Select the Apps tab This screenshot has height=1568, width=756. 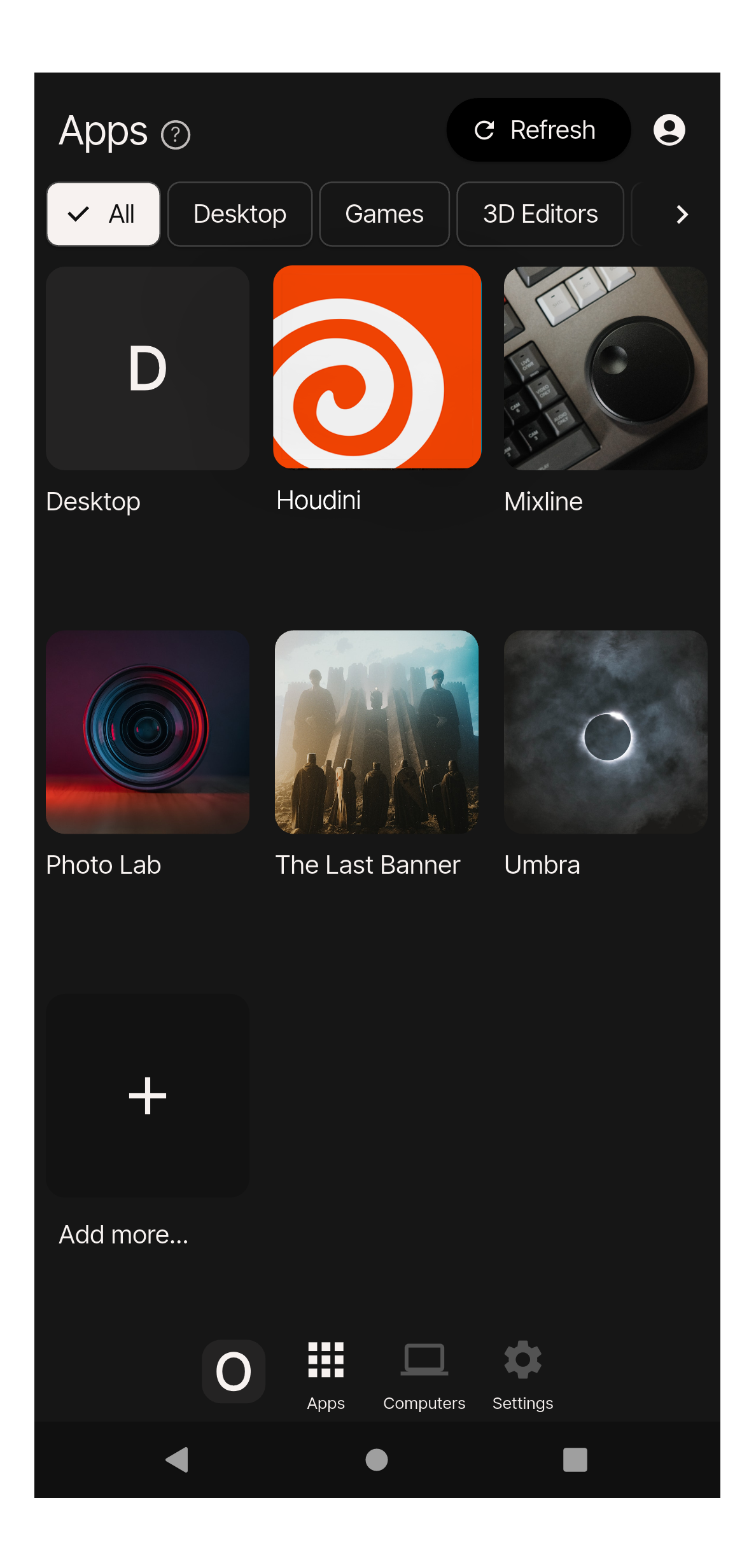pos(326,1376)
